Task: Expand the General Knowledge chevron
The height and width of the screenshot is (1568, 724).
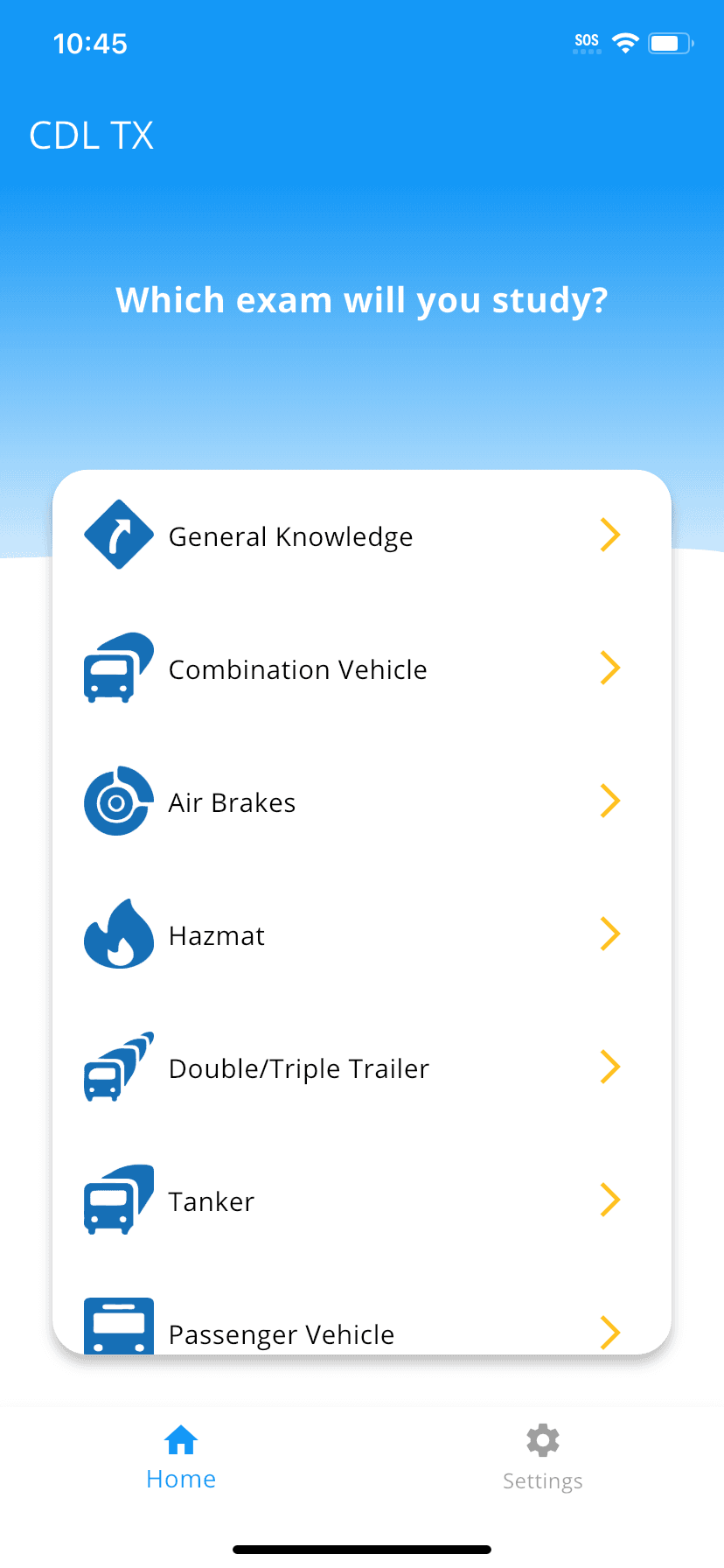Action: [610, 535]
